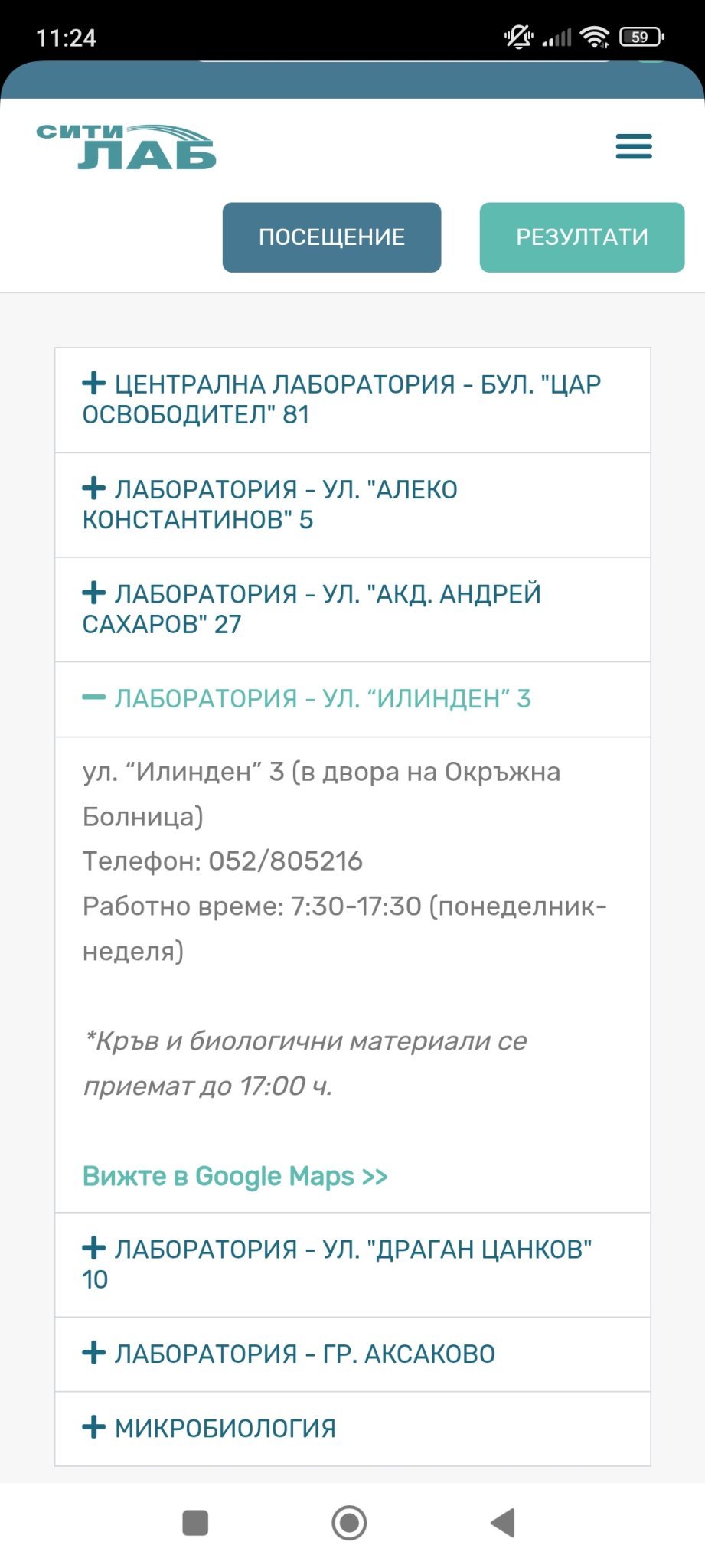Go back using the system back button
Image resolution: width=705 pixels, height=1568 pixels.
(503, 1523)
